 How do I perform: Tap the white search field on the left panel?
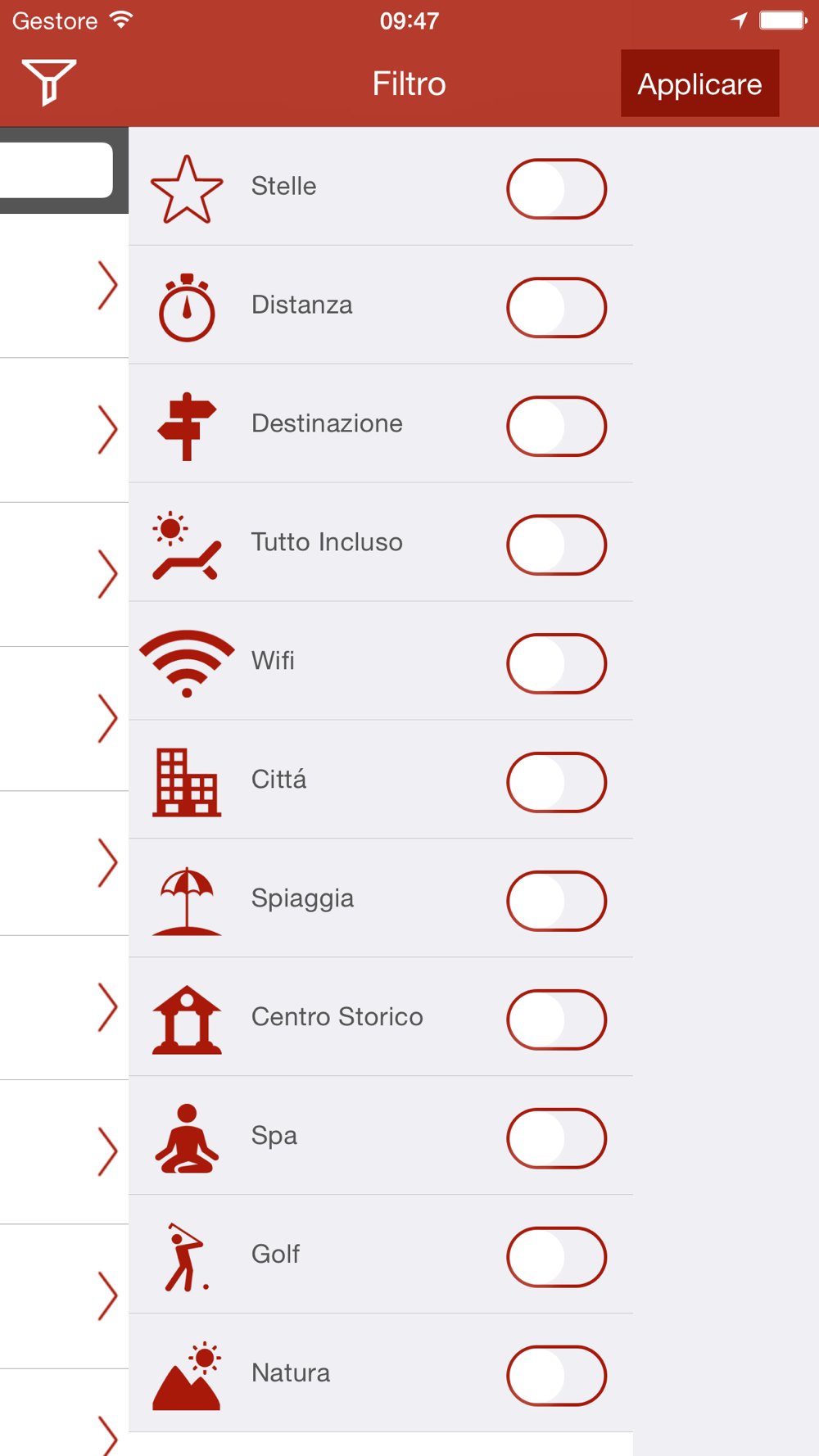pyautogui.click(x=56, y=170)
